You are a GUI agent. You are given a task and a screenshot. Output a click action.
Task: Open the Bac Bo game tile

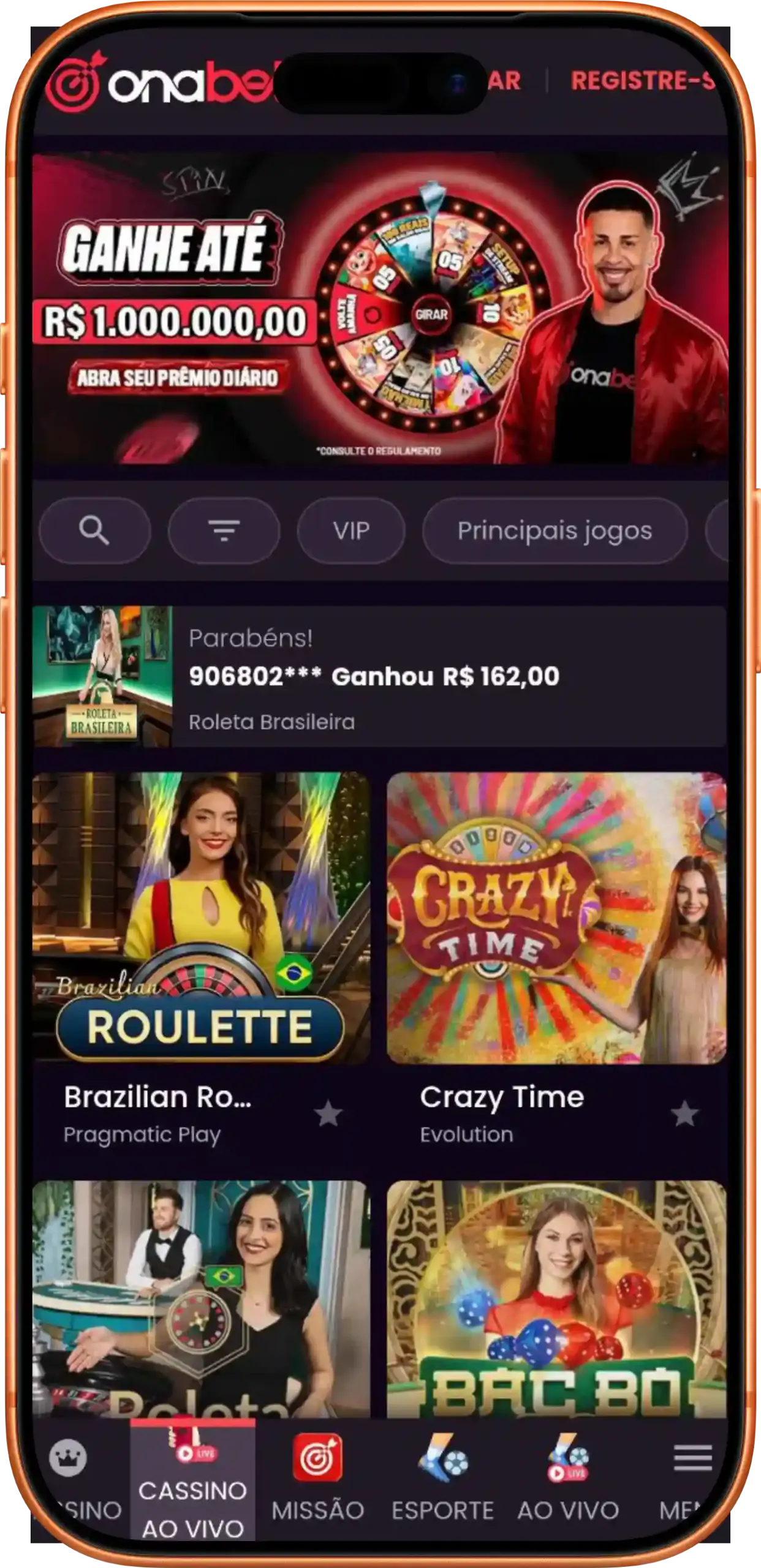556,1297
